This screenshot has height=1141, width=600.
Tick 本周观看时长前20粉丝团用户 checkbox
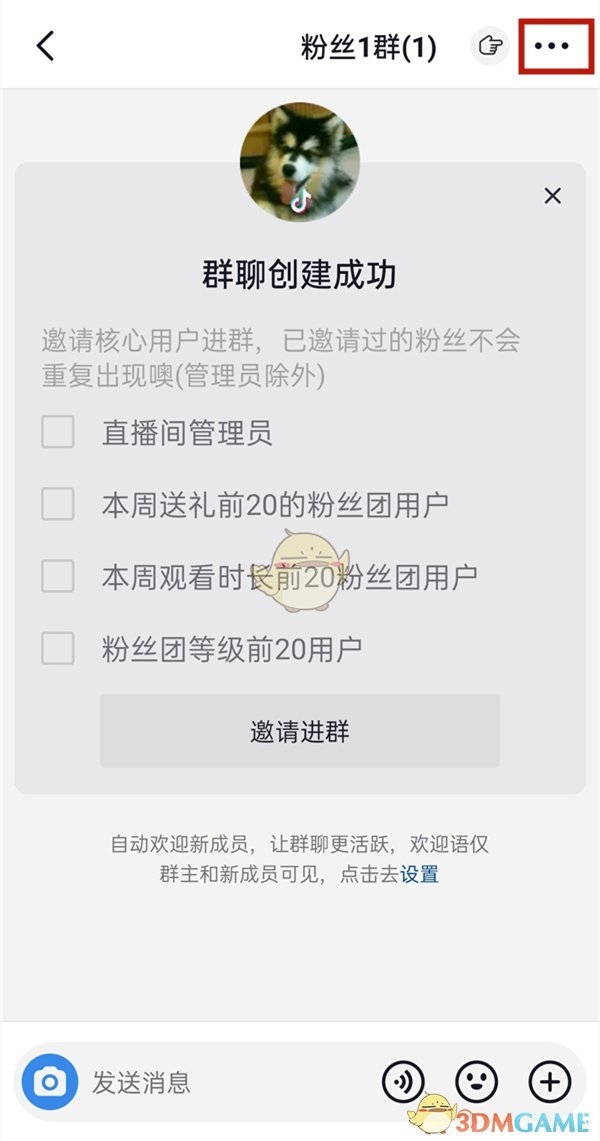coord(58,576)
